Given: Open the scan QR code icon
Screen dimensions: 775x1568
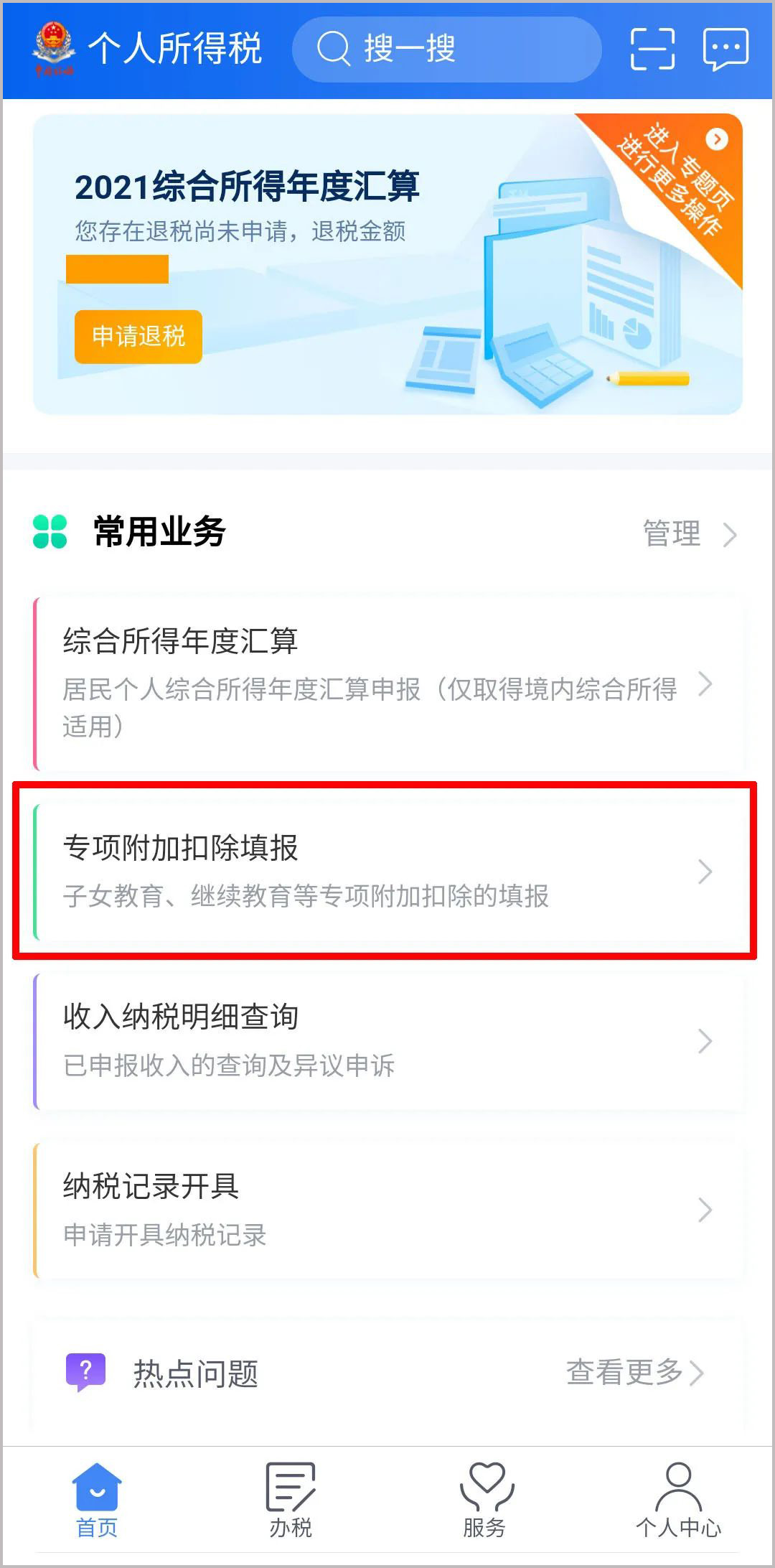Looking at the screenshot, I should (652, 50).
